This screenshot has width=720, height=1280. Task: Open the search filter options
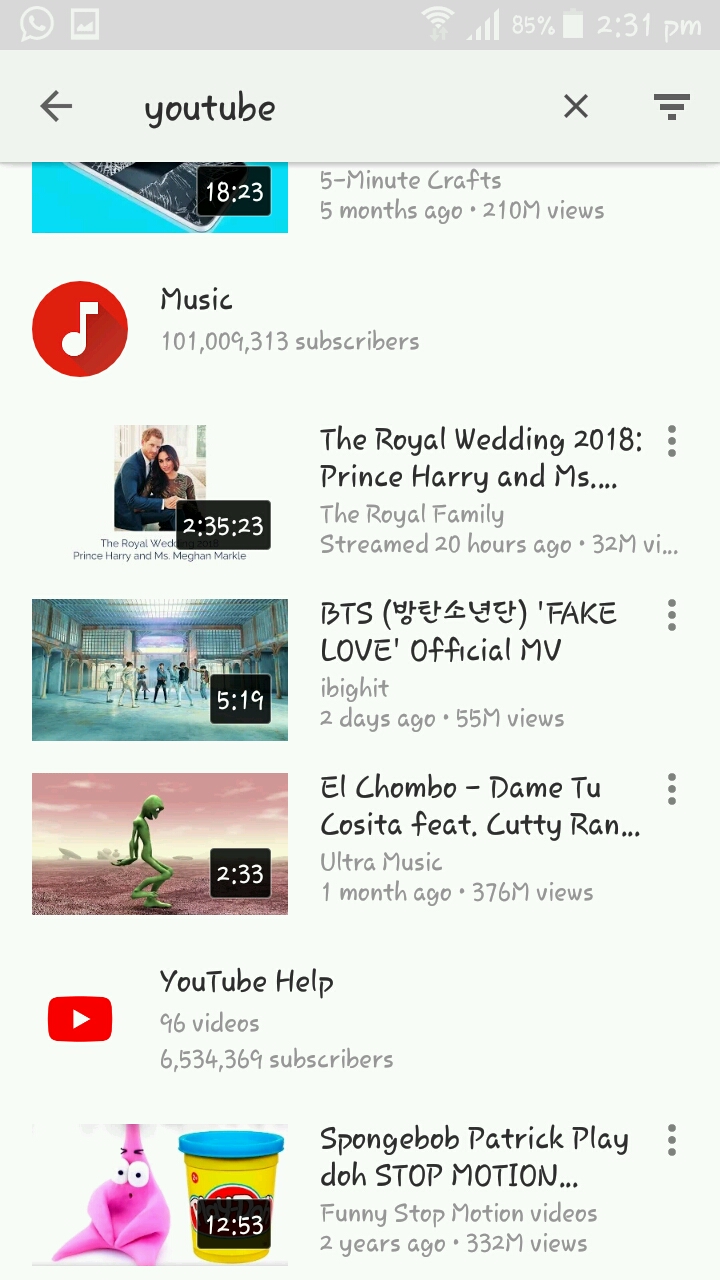[672, 106]
